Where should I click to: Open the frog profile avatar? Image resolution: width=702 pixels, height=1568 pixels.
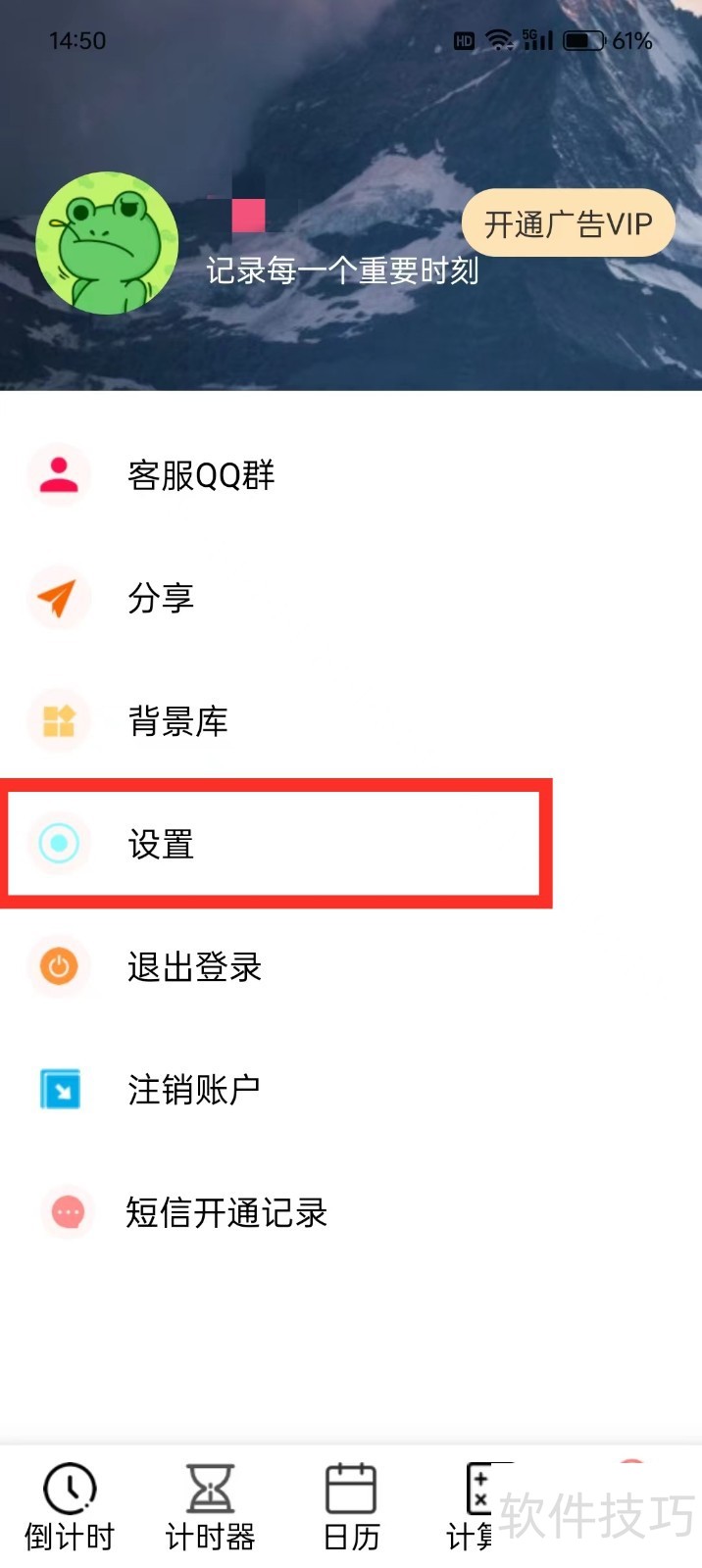coord(107,243)
